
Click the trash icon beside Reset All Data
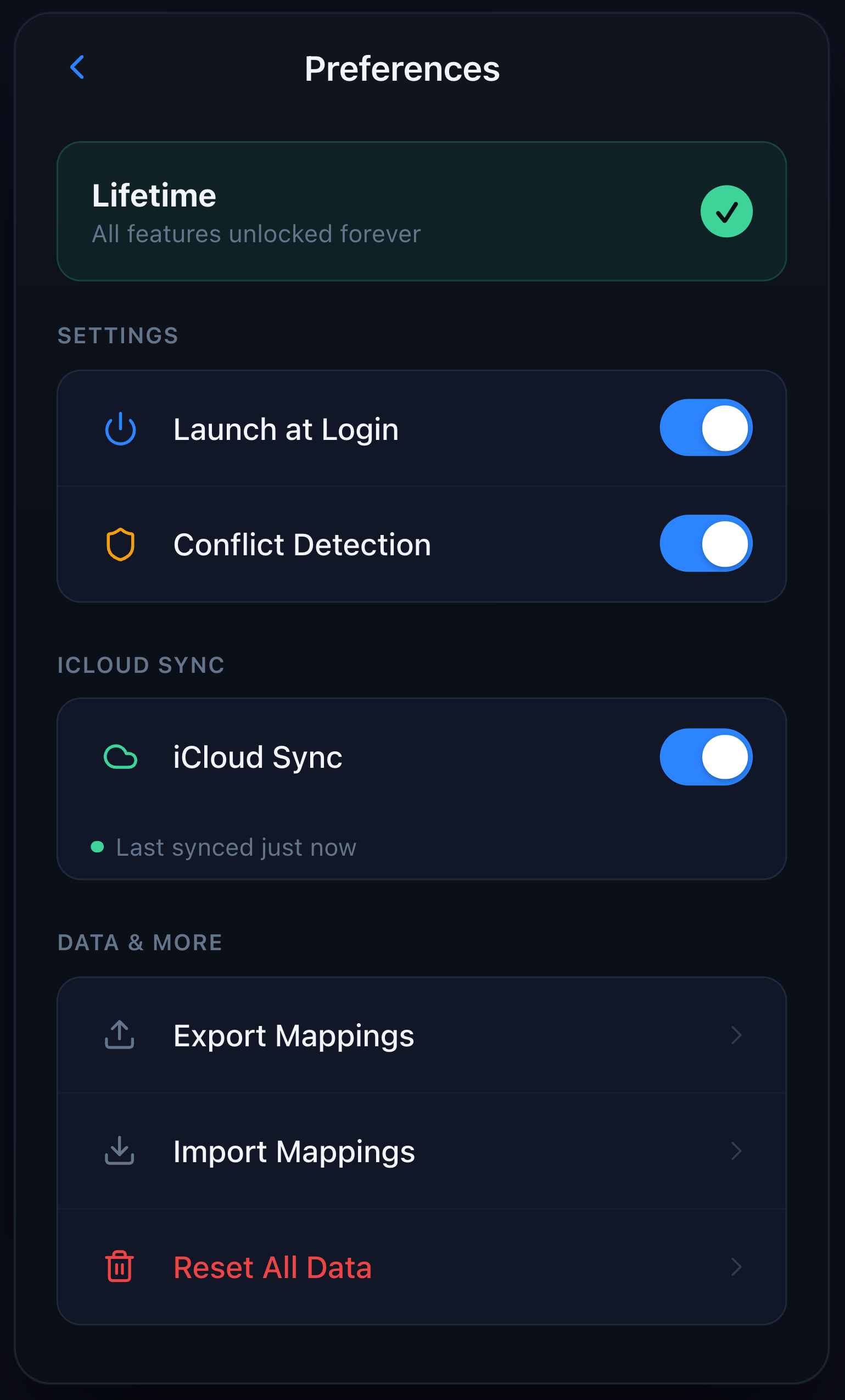119,1267
